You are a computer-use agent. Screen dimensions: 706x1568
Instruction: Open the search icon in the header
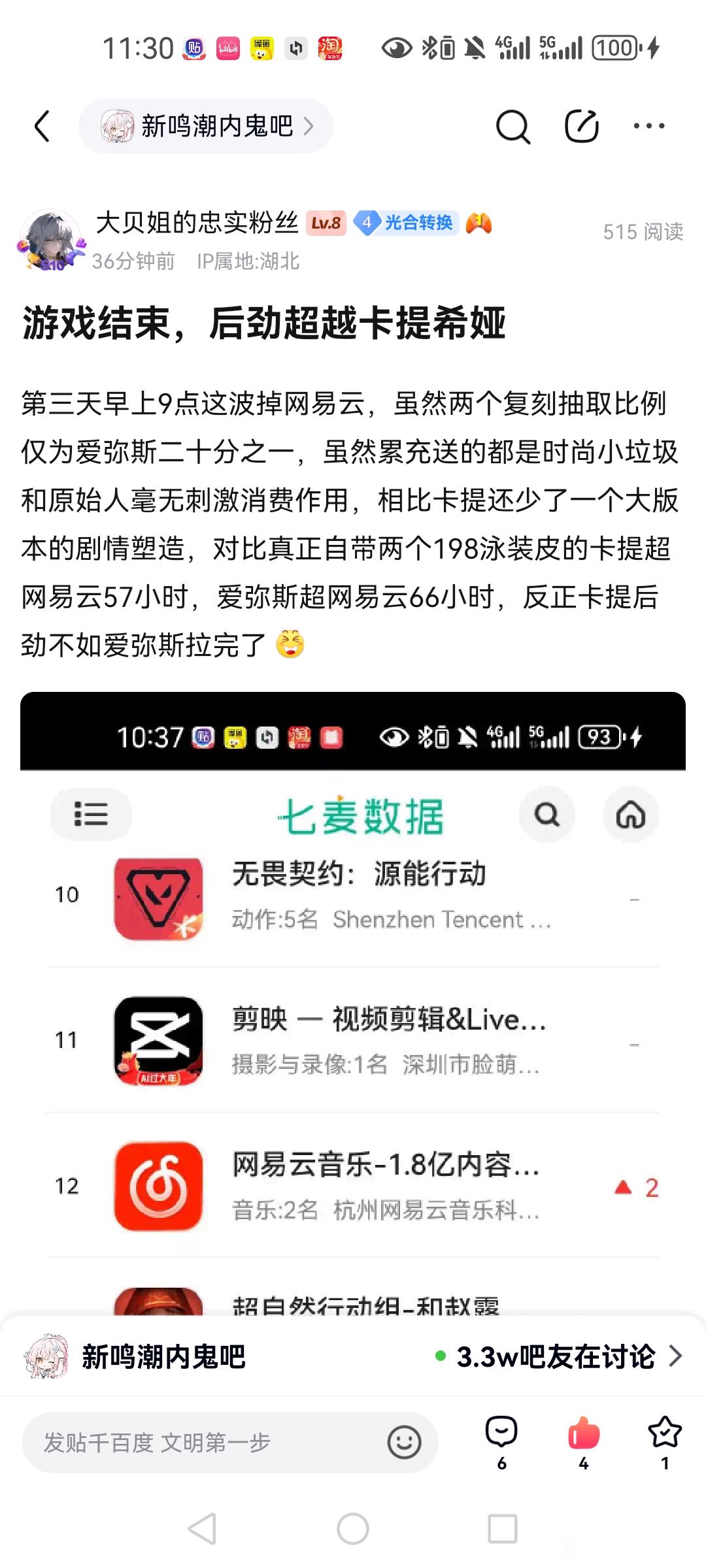coord(513,126)
